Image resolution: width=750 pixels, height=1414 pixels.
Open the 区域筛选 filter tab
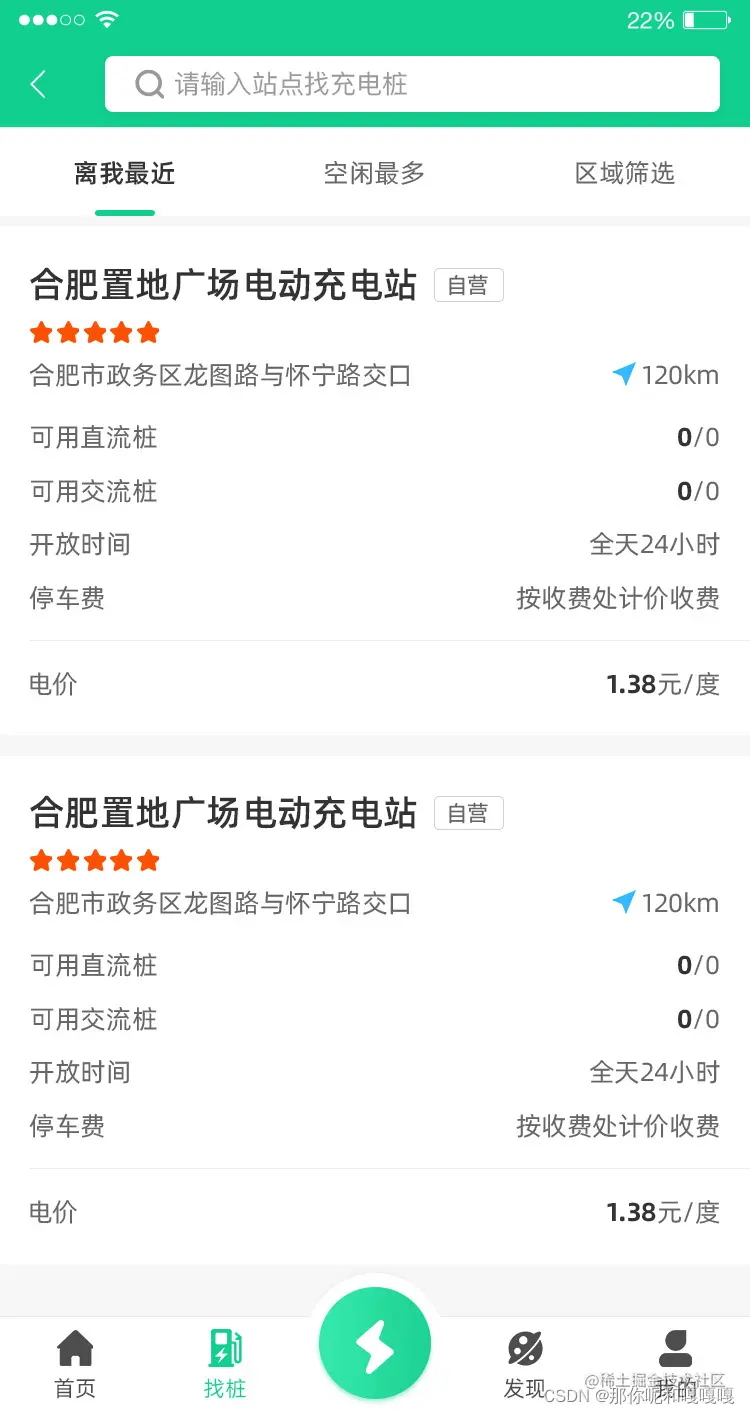pyautogui.click(x=625, y=174)
